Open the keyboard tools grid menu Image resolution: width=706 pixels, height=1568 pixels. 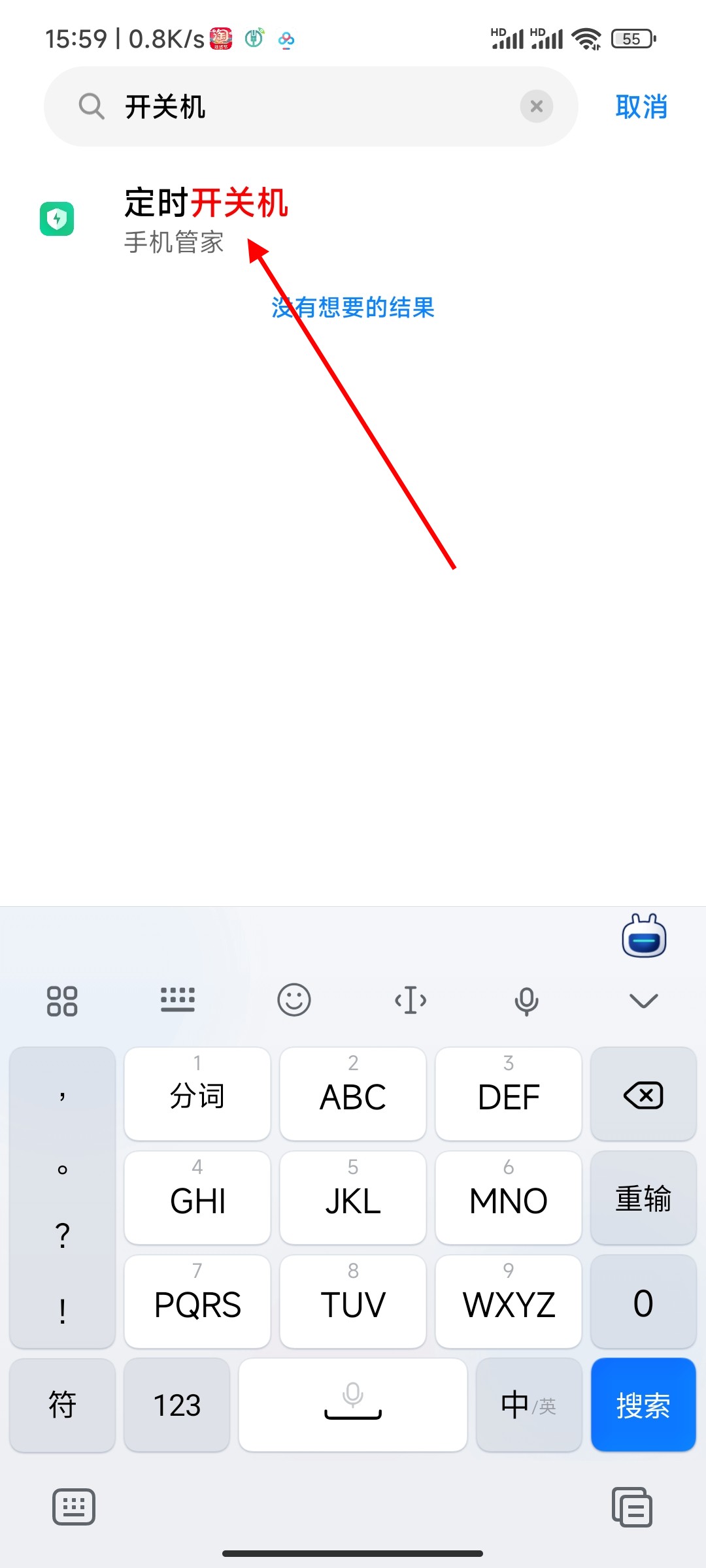pos(62,1000)
